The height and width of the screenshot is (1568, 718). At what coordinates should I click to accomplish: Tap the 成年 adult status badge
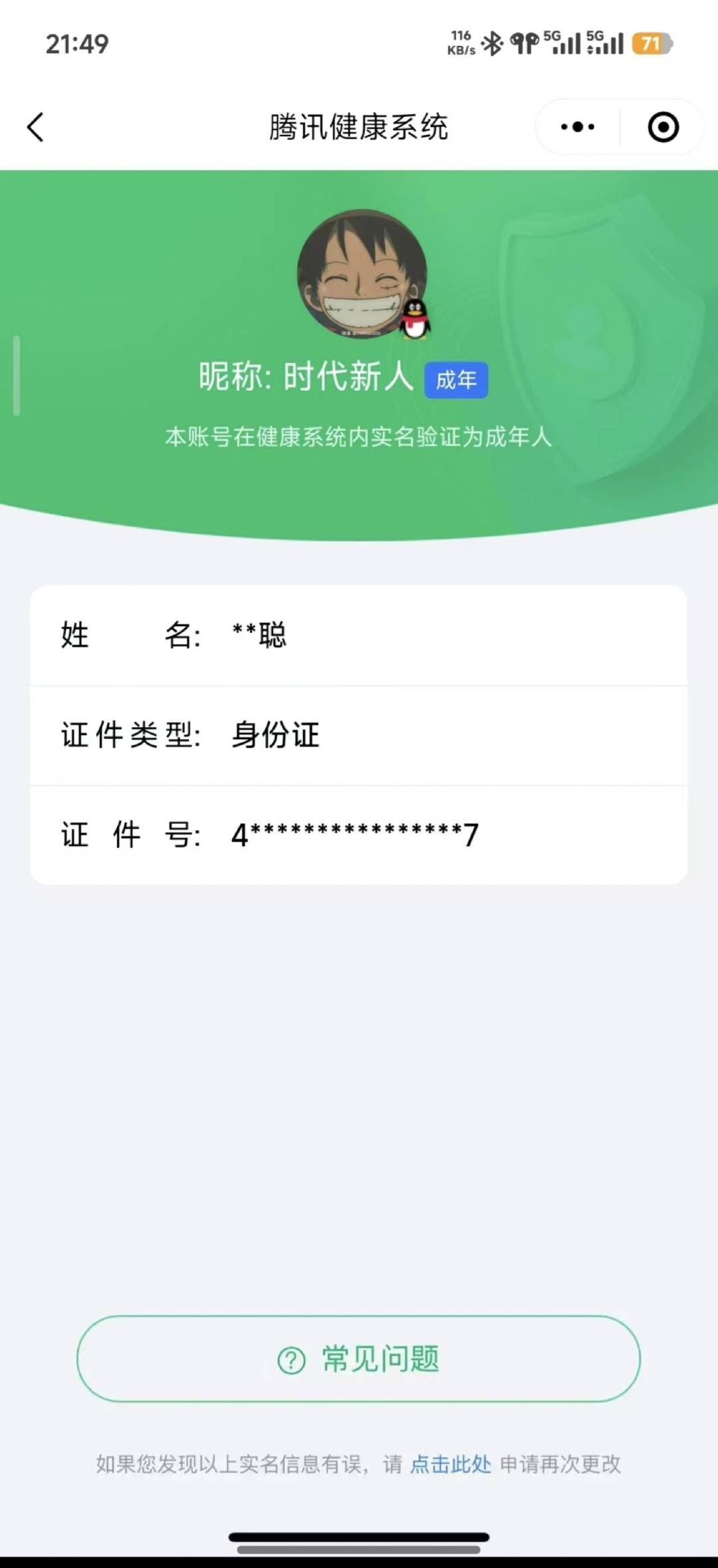coord(456,379)
